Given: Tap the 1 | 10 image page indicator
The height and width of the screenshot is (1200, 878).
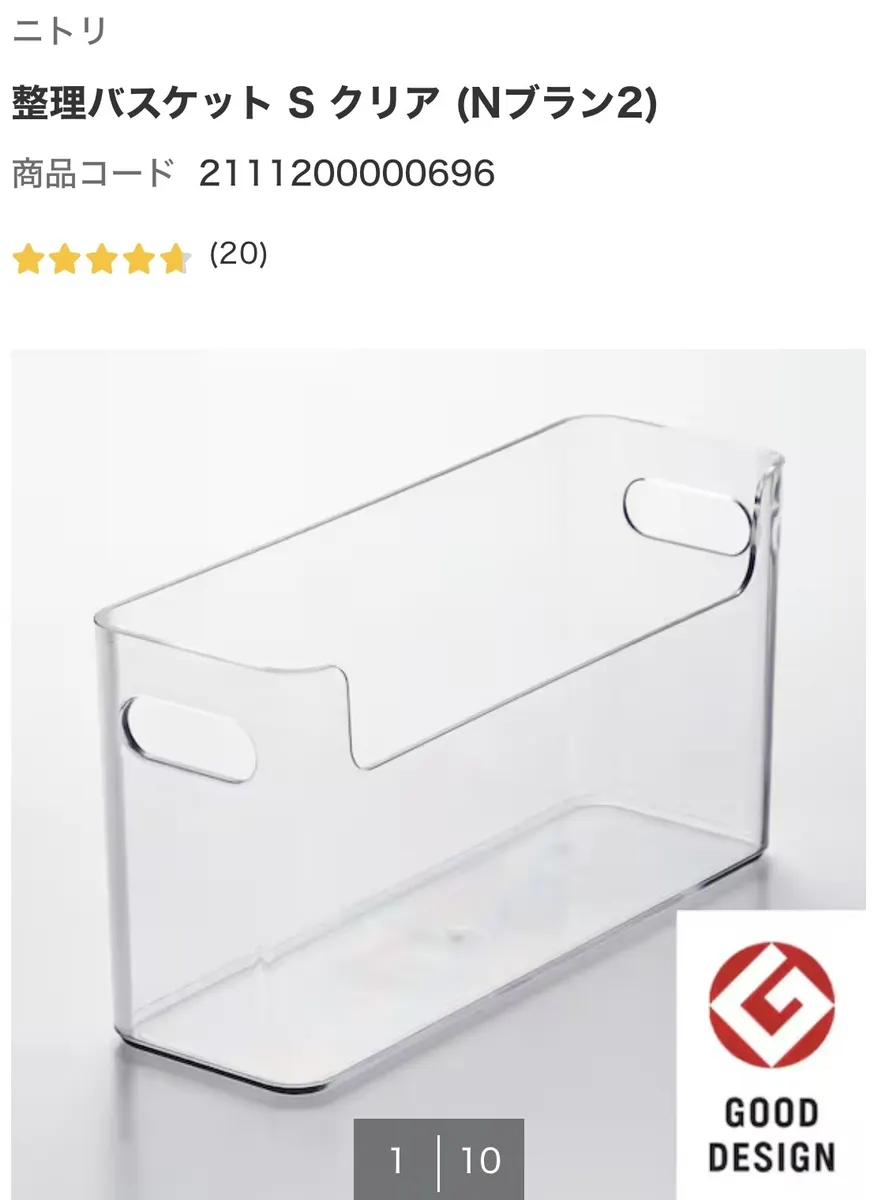Looking at the screenshot, I should (x=440, y=1160).
